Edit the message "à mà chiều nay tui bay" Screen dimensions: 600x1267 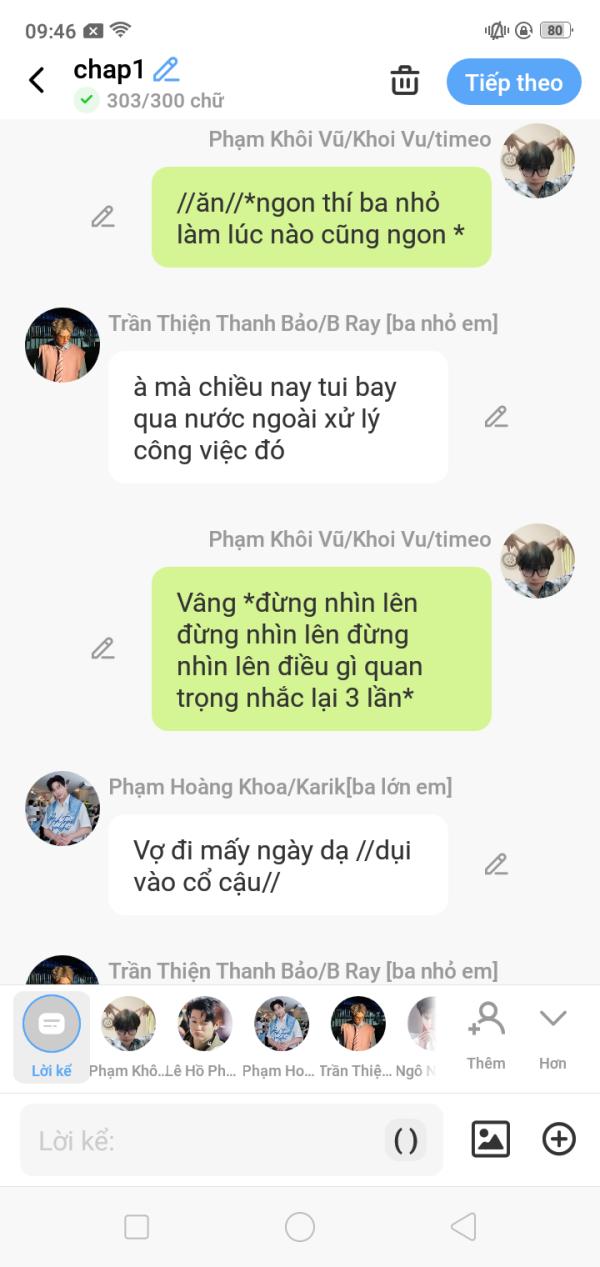coord(496,417)
